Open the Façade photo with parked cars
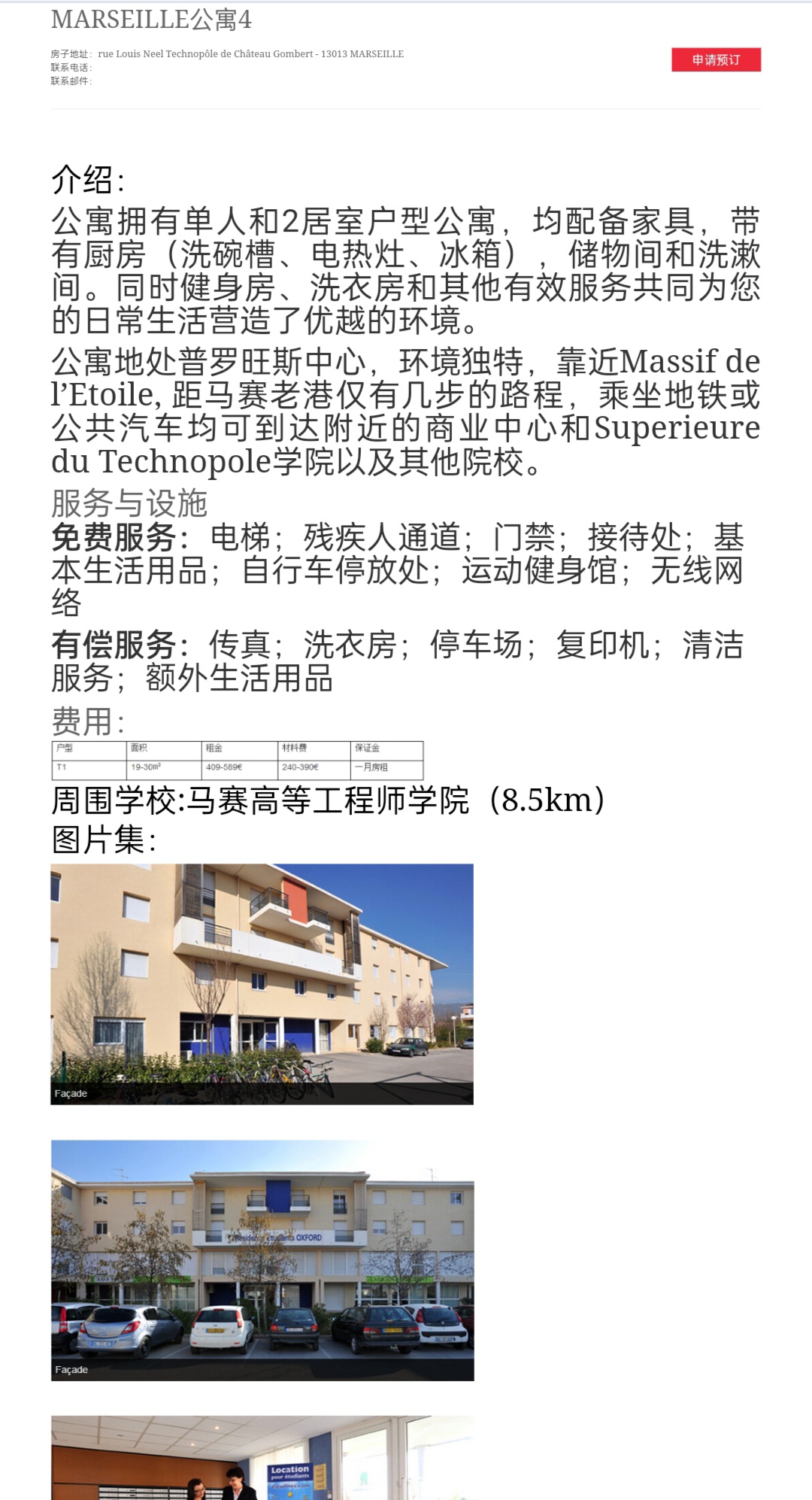The height and width of the screenshot is (1500, 812). [x=262, y=1259]
